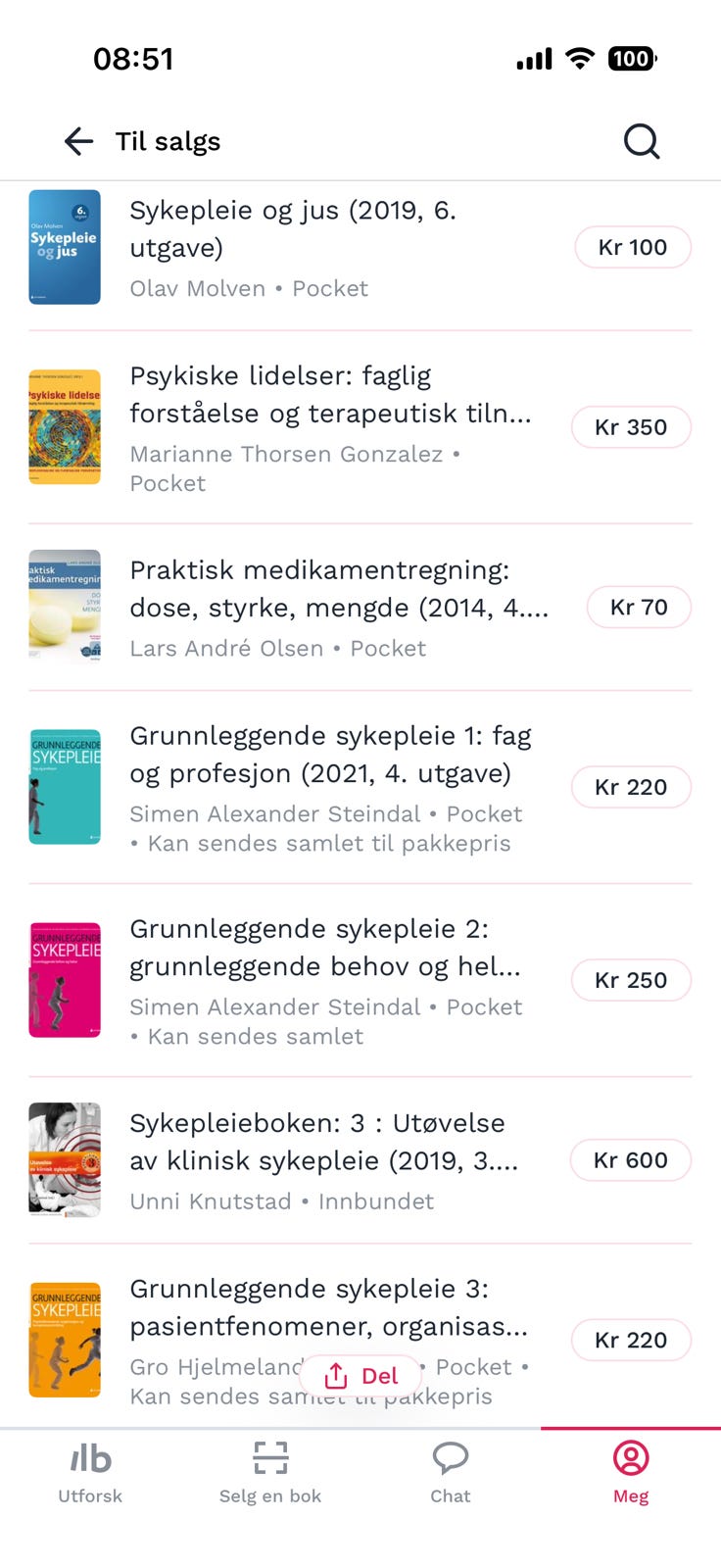721x1568 pixels.
Task: Open the Chat bubble icon
Action: (x=451, y=1460)
